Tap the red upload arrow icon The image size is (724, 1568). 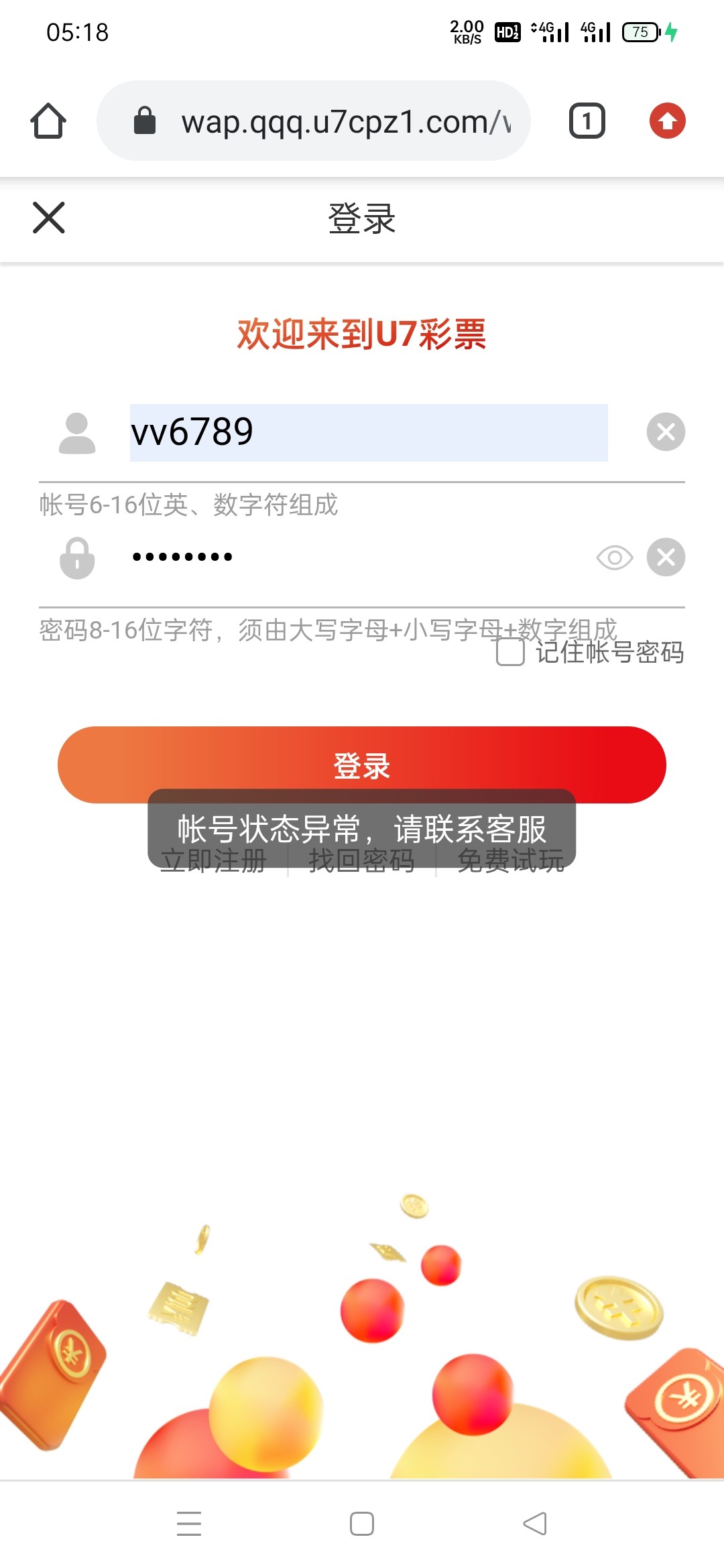pyautogui.click(x=667, y=121)
